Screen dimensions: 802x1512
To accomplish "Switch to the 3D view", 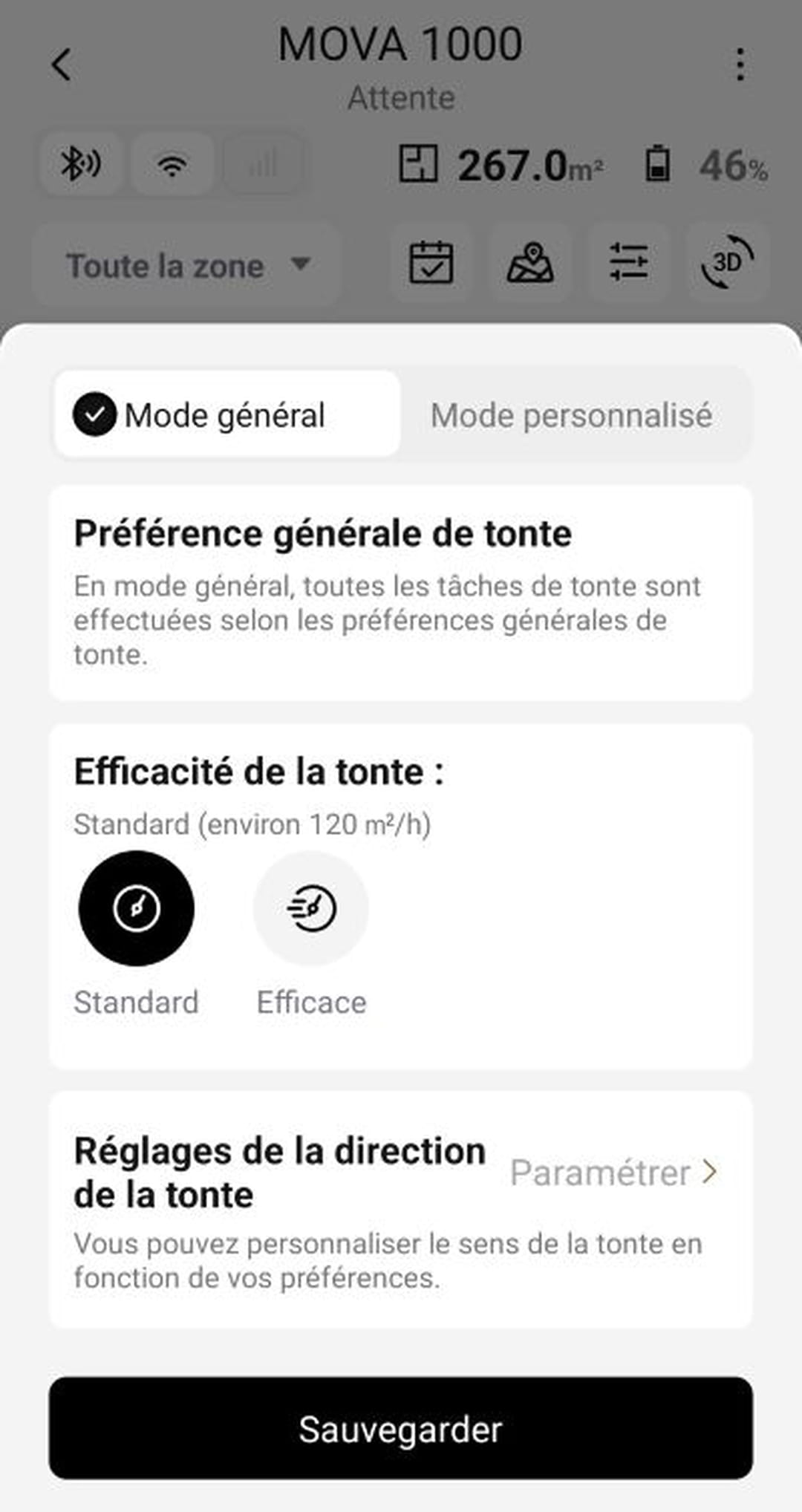I will tap(727, 263).
